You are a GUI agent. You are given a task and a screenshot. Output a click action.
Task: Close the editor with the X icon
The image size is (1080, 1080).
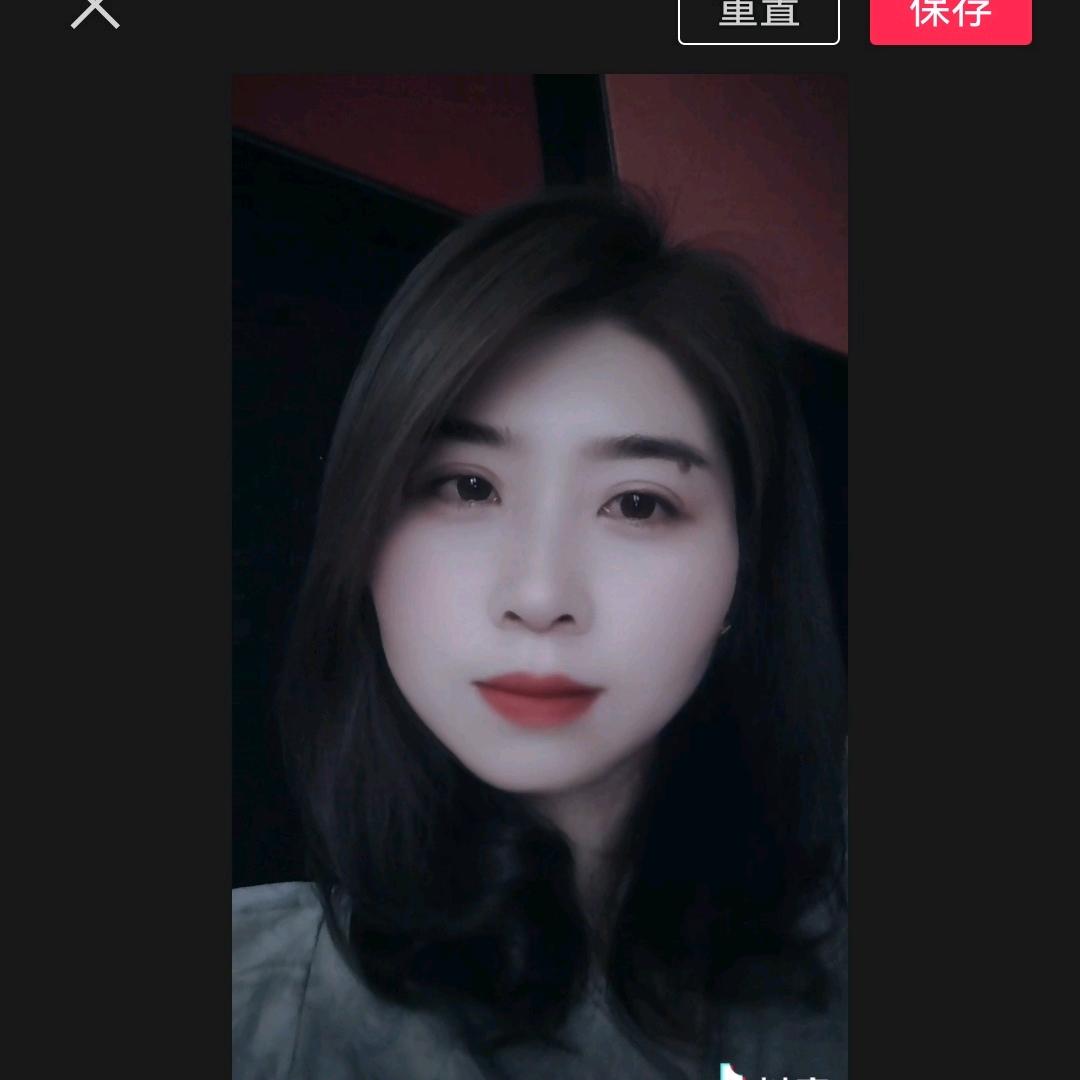coord(95,12)
